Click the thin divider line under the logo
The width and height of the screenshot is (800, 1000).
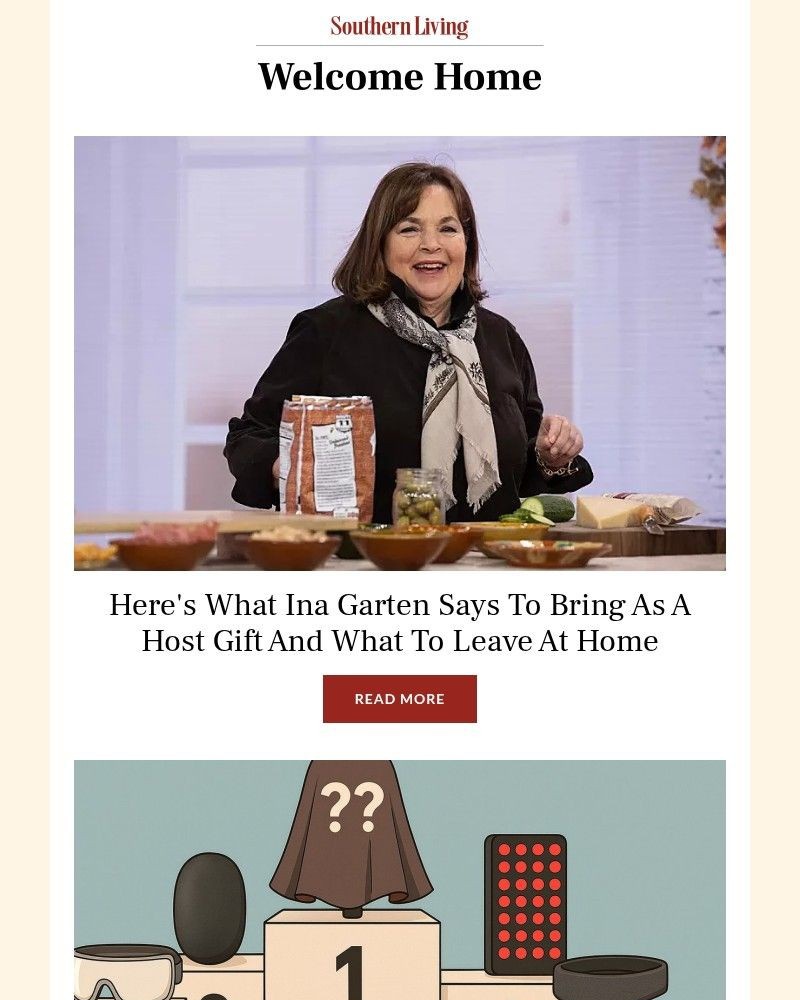400,44
